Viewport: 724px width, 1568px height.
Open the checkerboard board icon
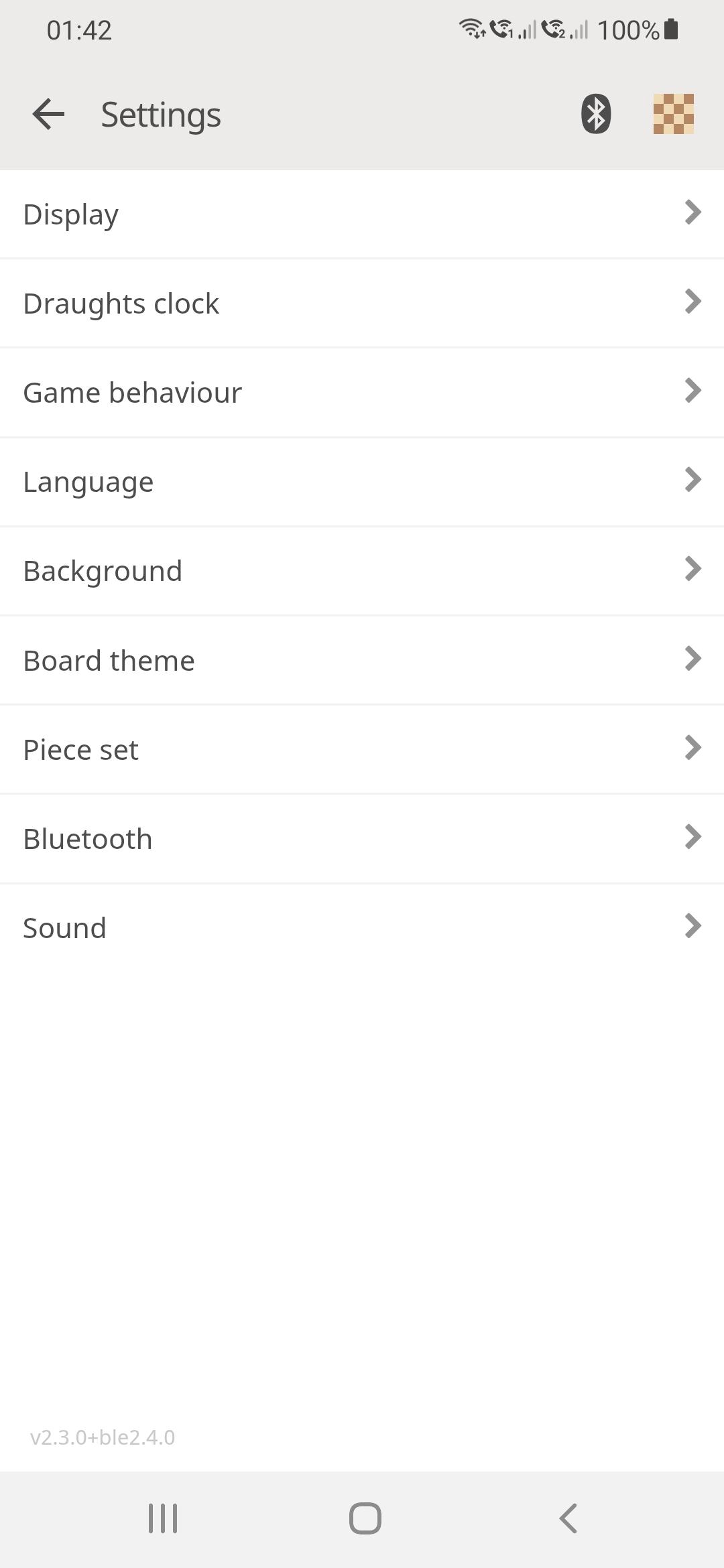(673, 114)
